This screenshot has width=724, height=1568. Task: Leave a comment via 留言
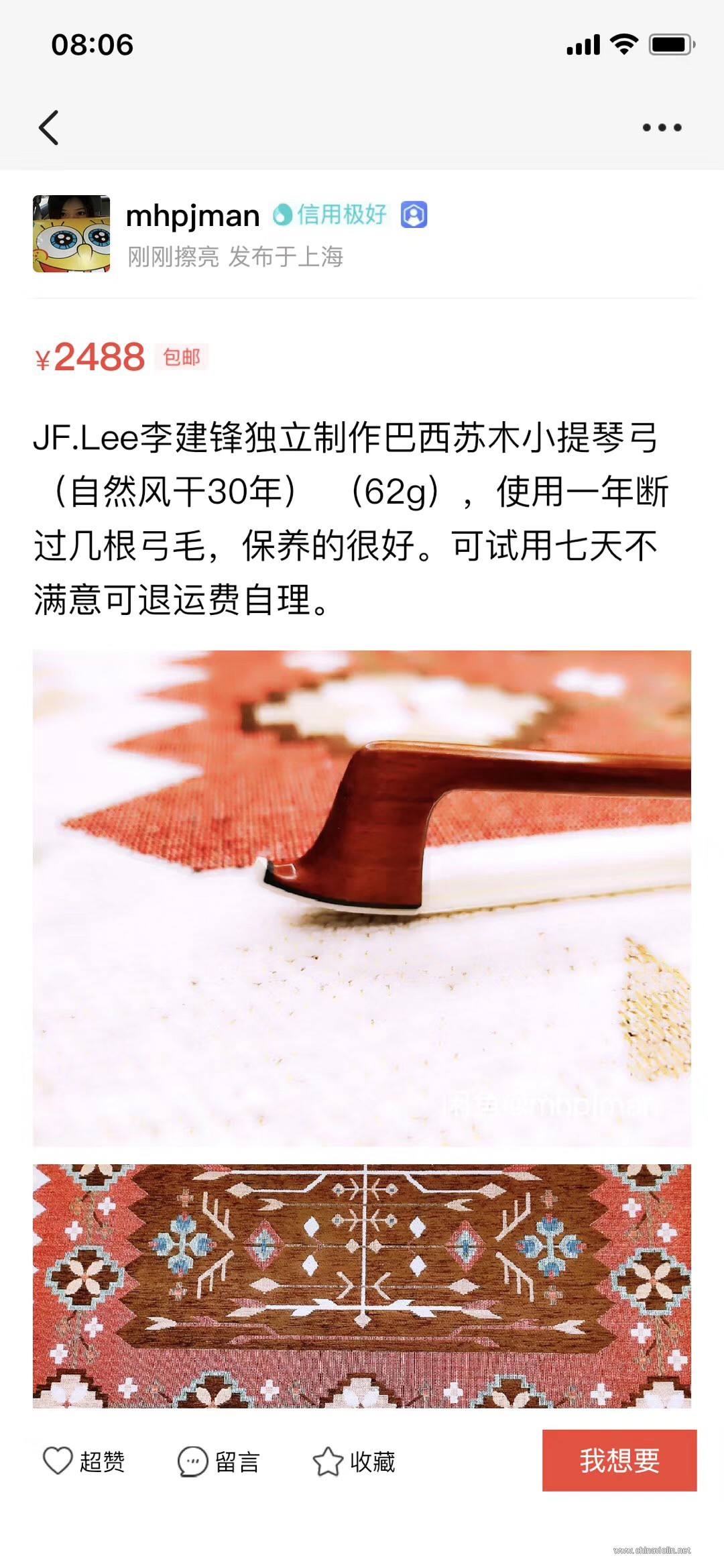[219, 1461]
